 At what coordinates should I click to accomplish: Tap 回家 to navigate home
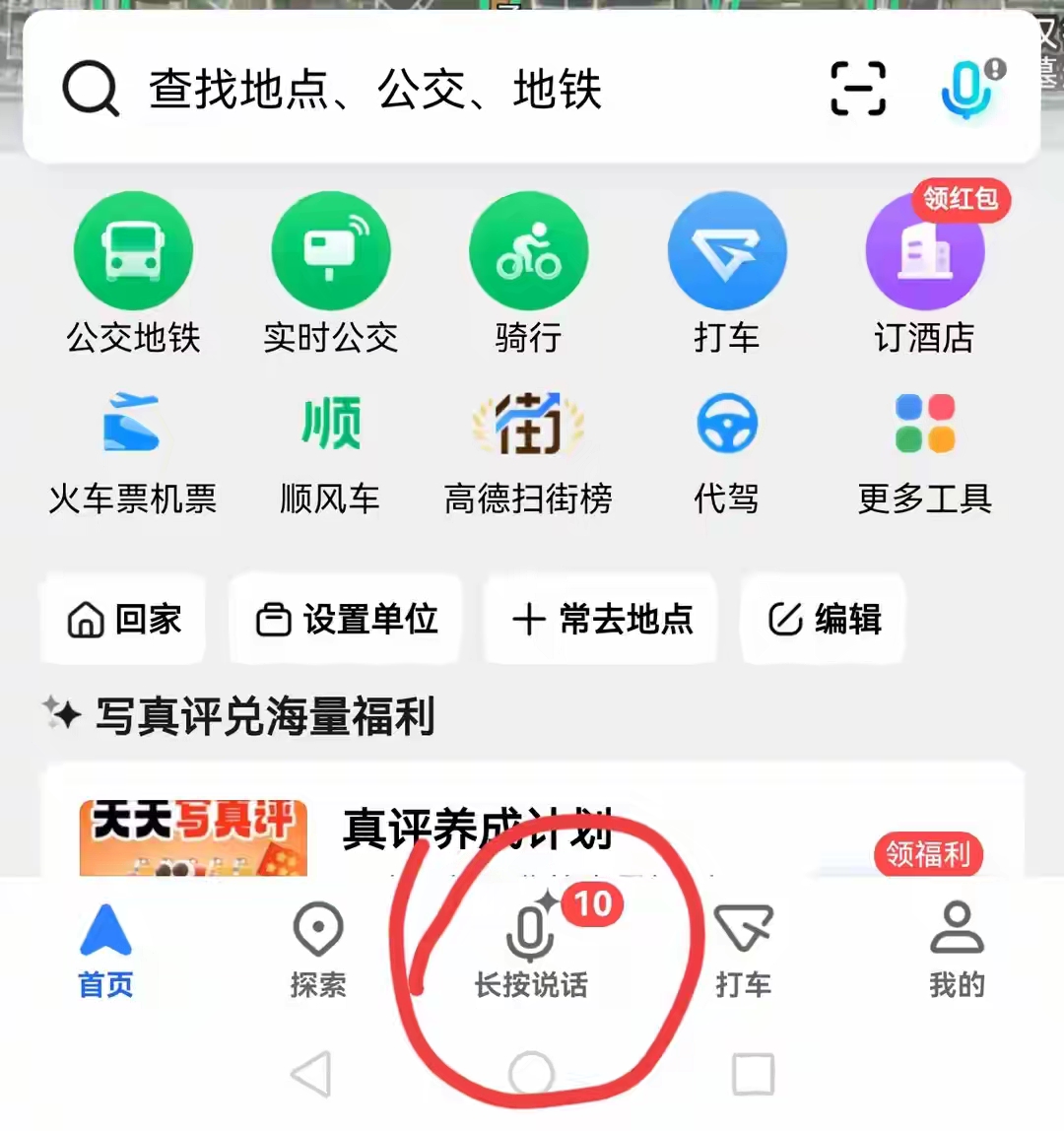122,620
